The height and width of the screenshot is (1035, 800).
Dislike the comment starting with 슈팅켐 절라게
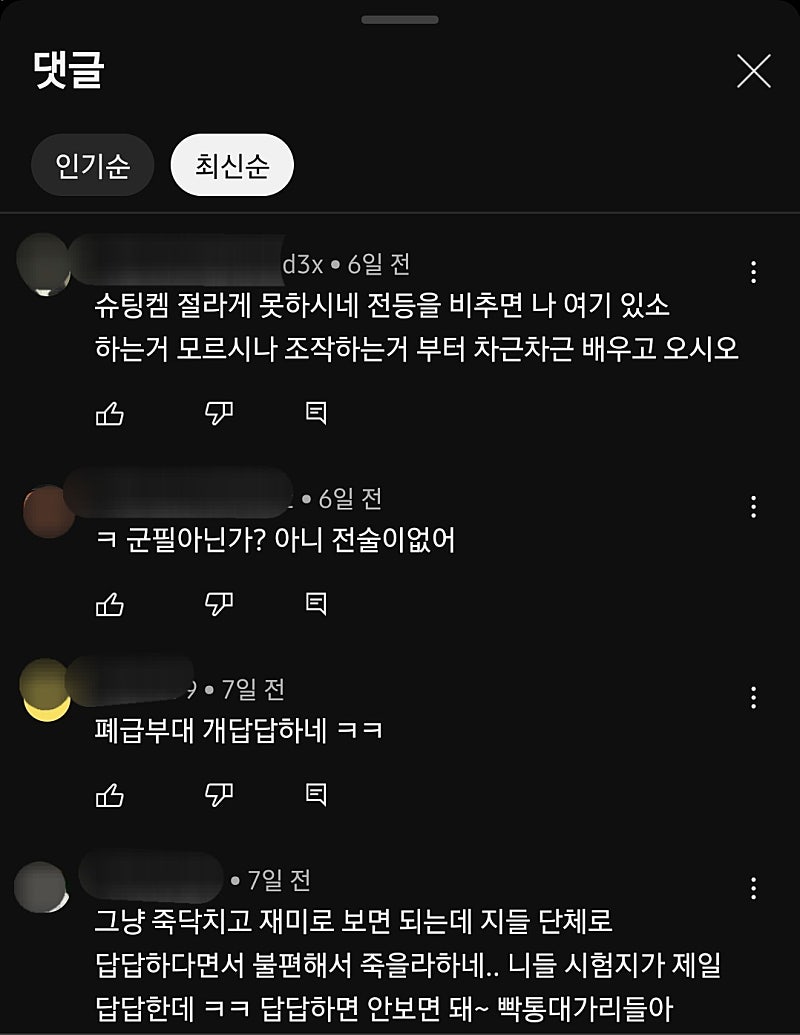coord(218,413)
